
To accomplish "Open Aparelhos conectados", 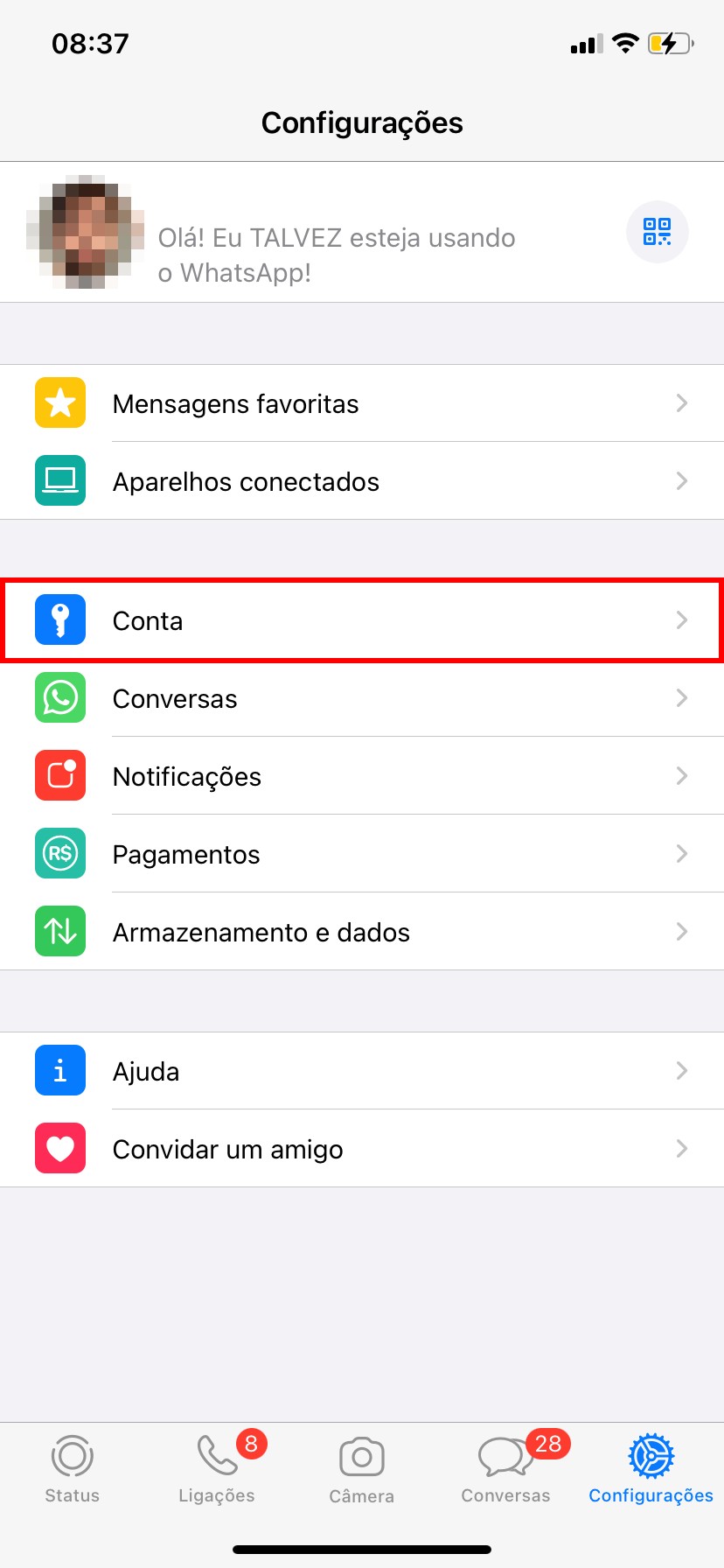I will point(362,481).
